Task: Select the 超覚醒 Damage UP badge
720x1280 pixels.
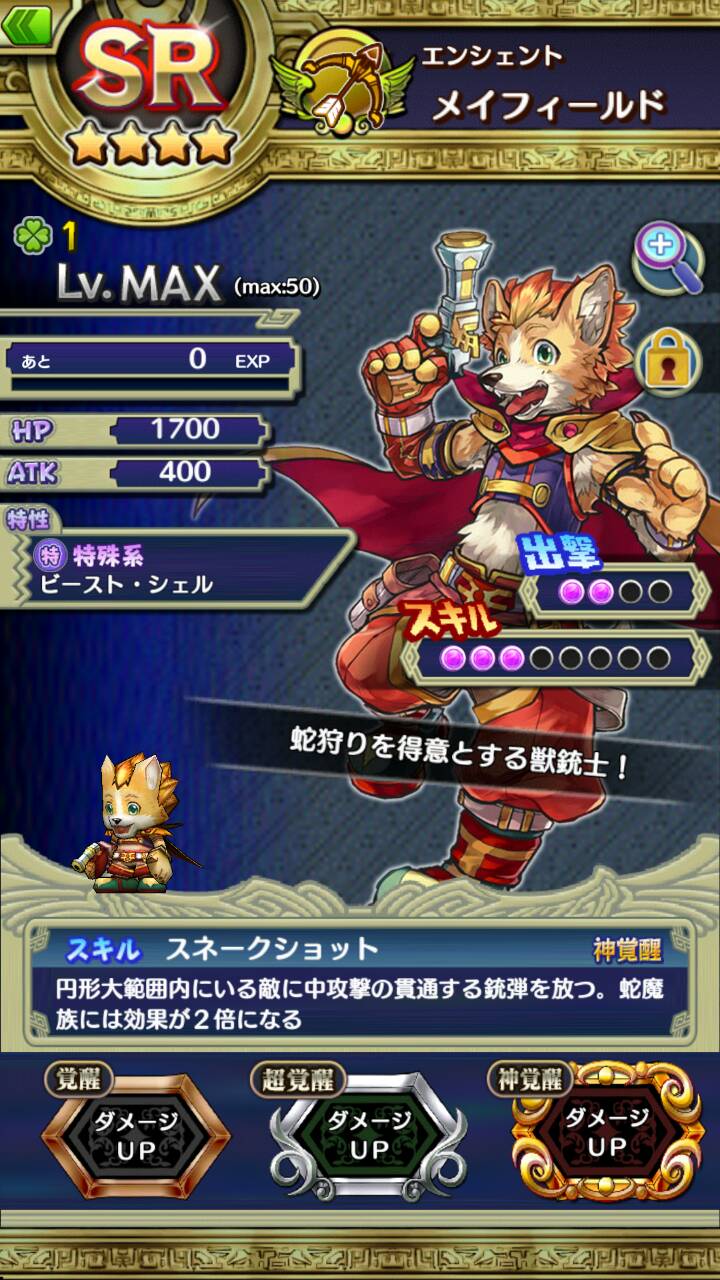Action: pos(370,1135)
